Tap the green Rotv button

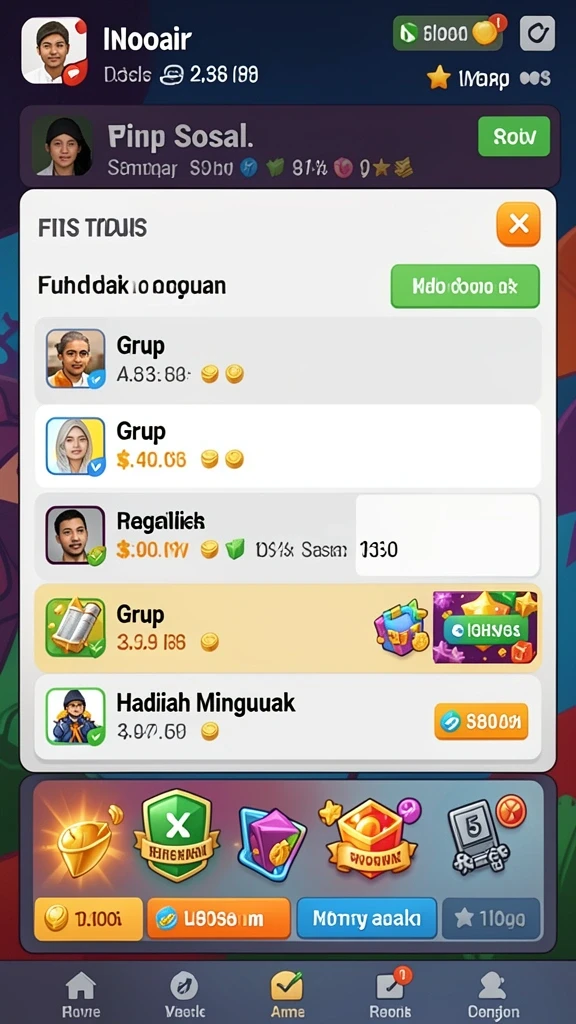[x=514, y=136]
